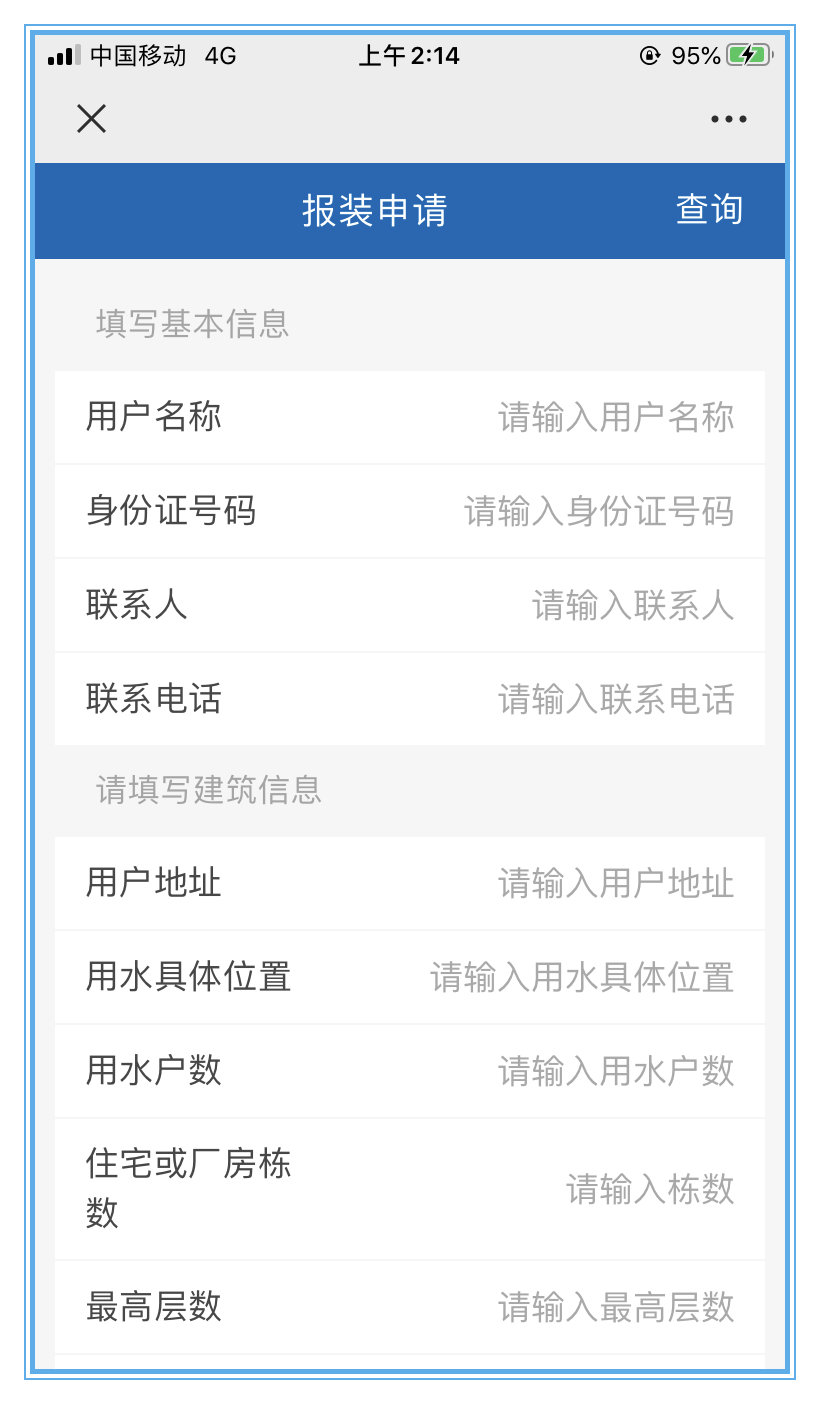Select the 身份证号码 text field
Image resolution: width=820 pixels, height=1404 pixels.
click(x=598, y=511)
